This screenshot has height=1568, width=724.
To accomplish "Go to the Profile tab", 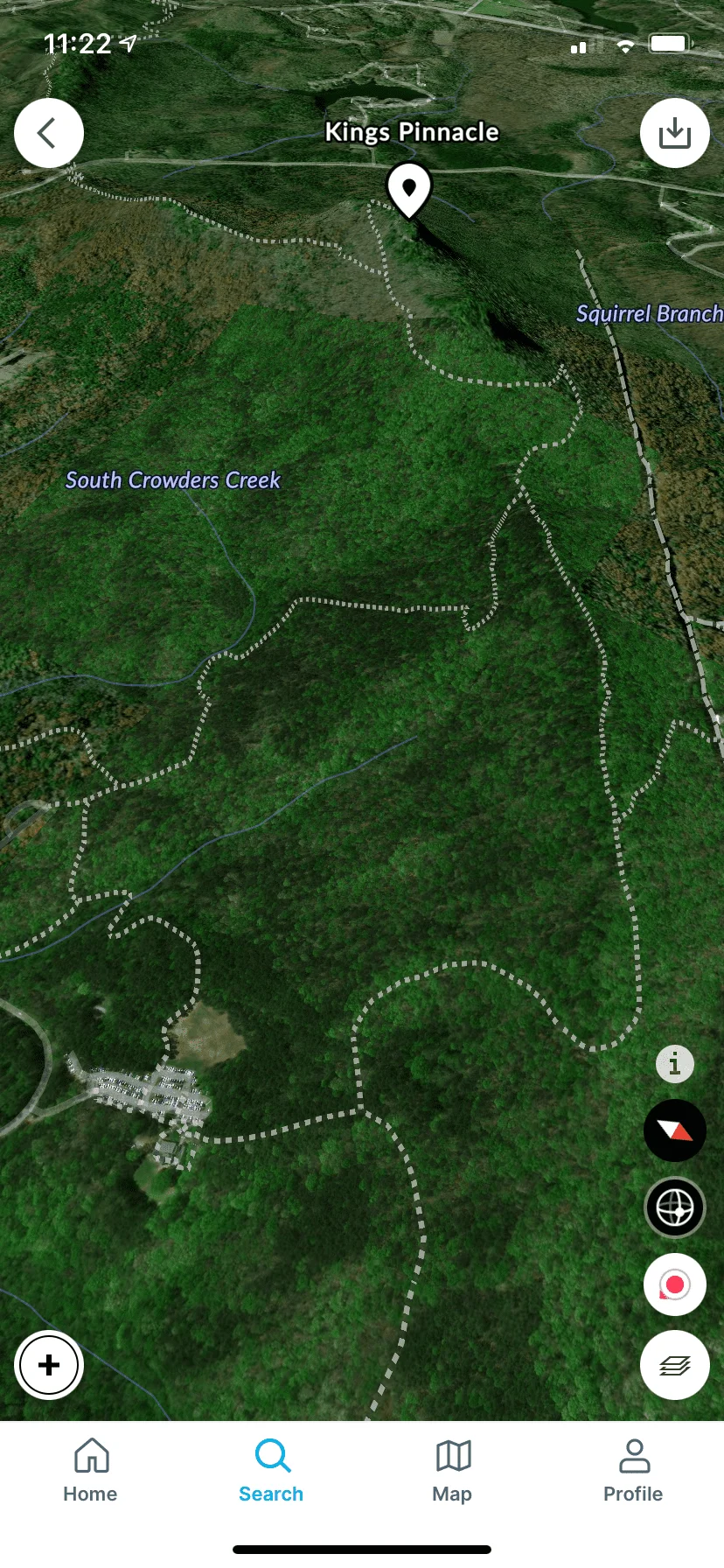I will tap(633, 1472).
